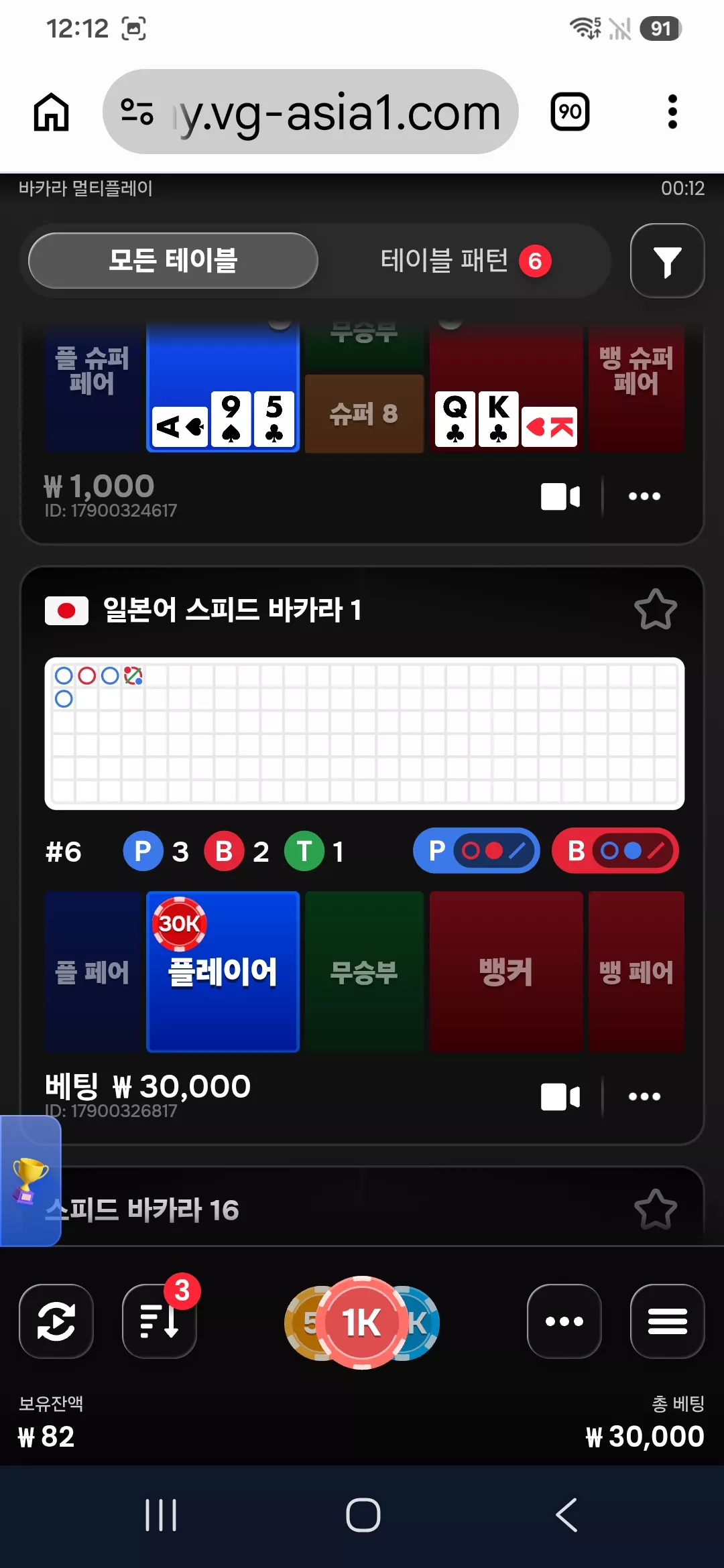The image size is (724, 1568).
Task: Favorite 스피드 바카라 16 with star
Action: point(655,1210)
